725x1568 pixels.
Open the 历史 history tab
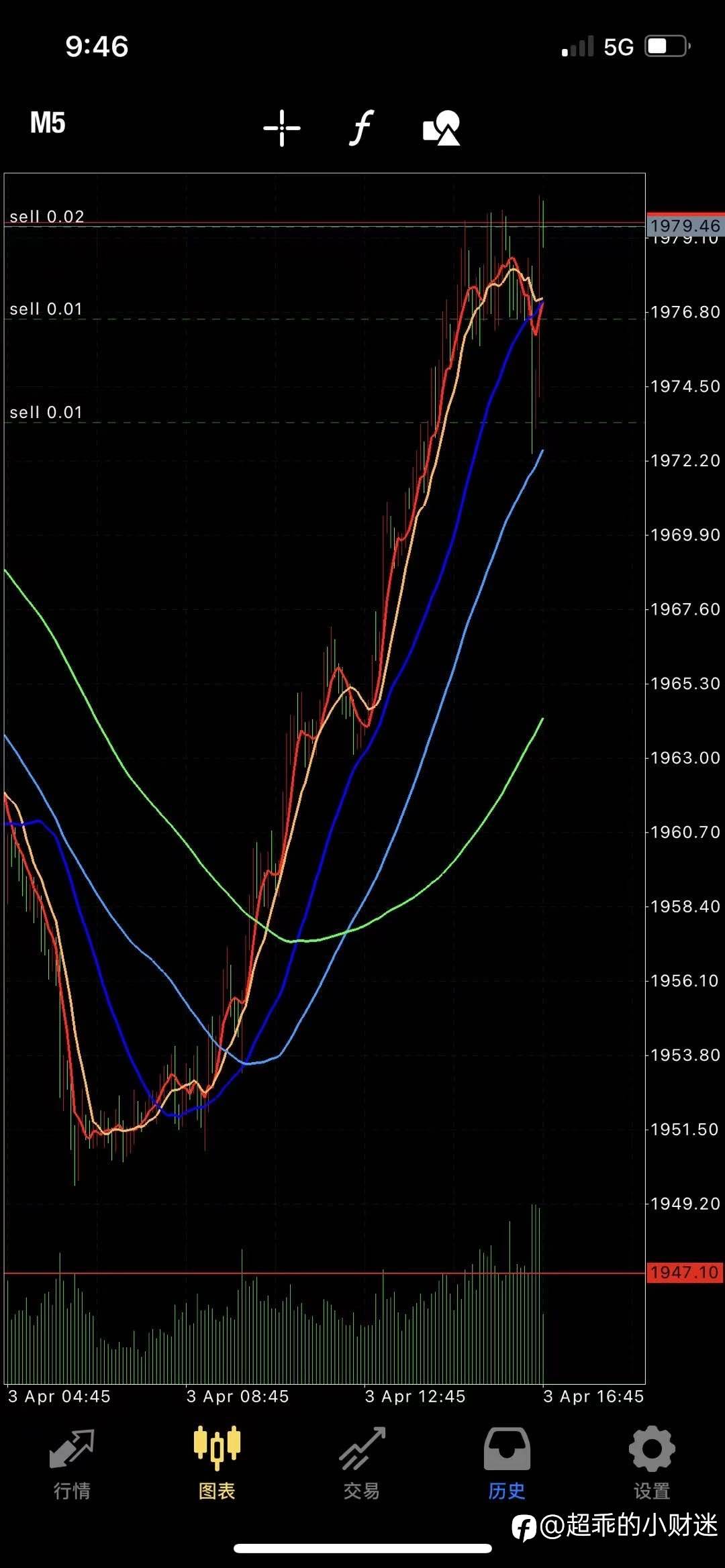click(x=507, y=1463)
